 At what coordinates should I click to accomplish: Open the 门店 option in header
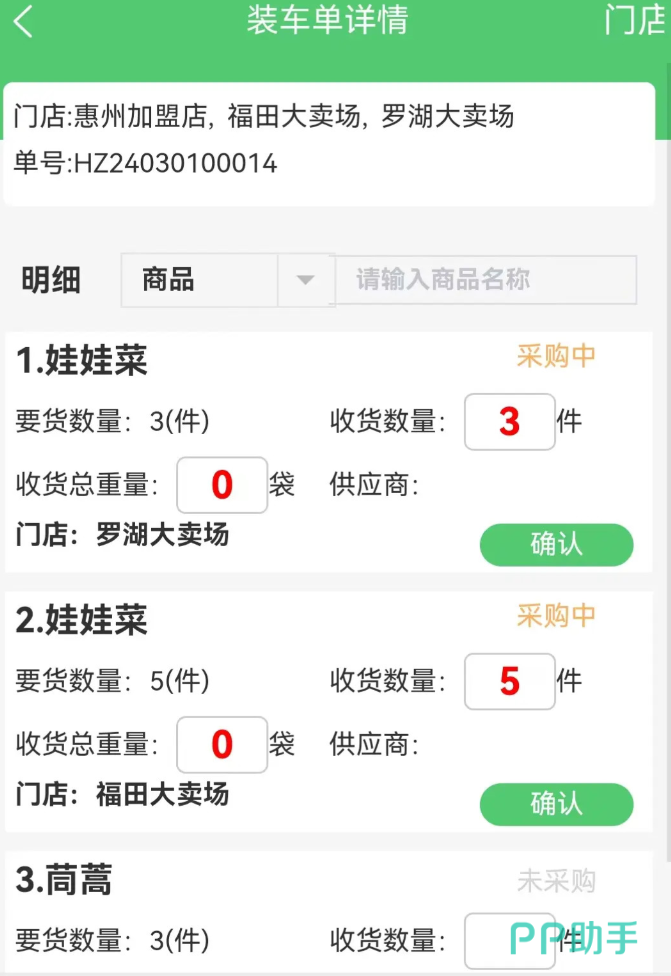tap(636, 21)
